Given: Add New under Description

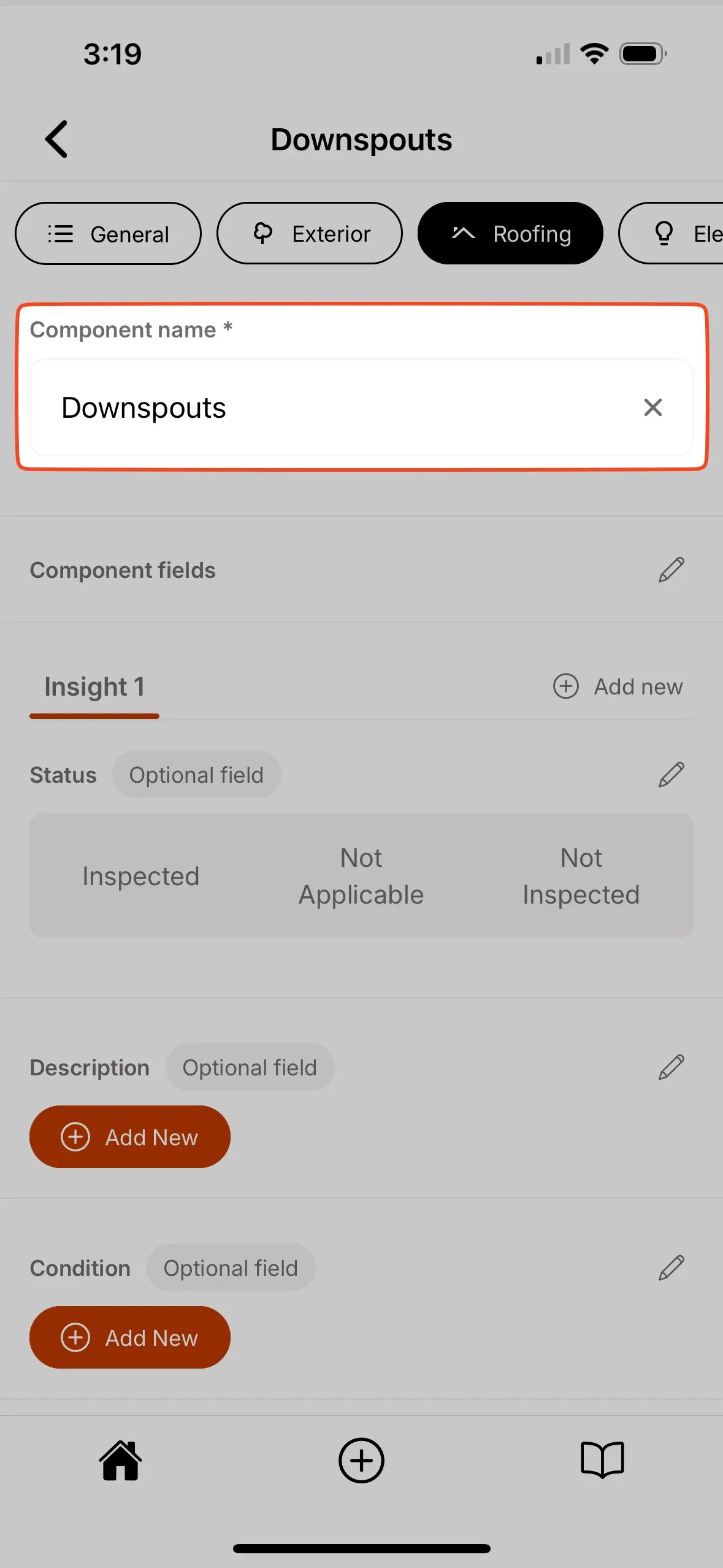Looking at the screenshot, I should point(130,1137).
